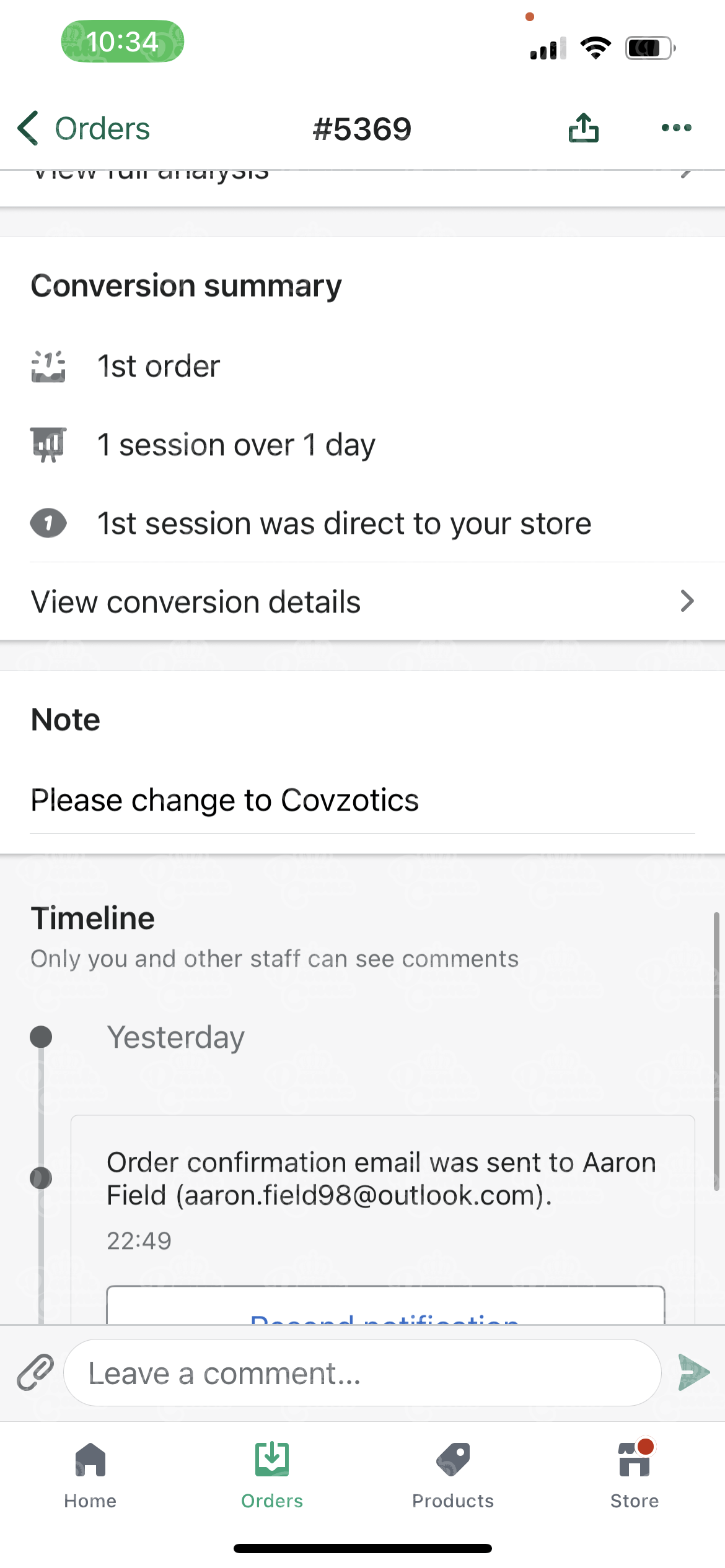Select the Orders tab in bottom bar
The width and height of the screenshot is (725, 1568).
point(272,1474)
